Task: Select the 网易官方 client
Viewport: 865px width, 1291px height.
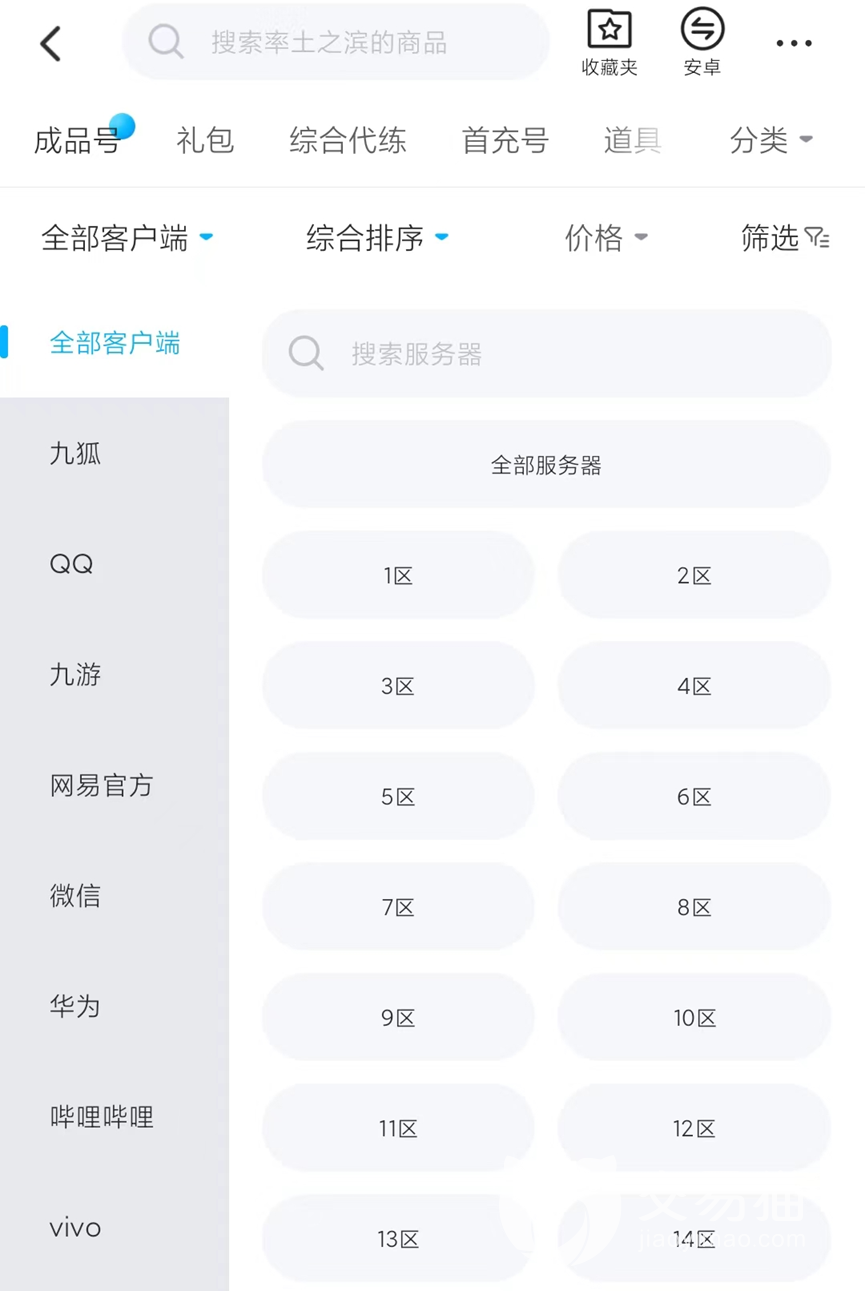Action: 101,785
